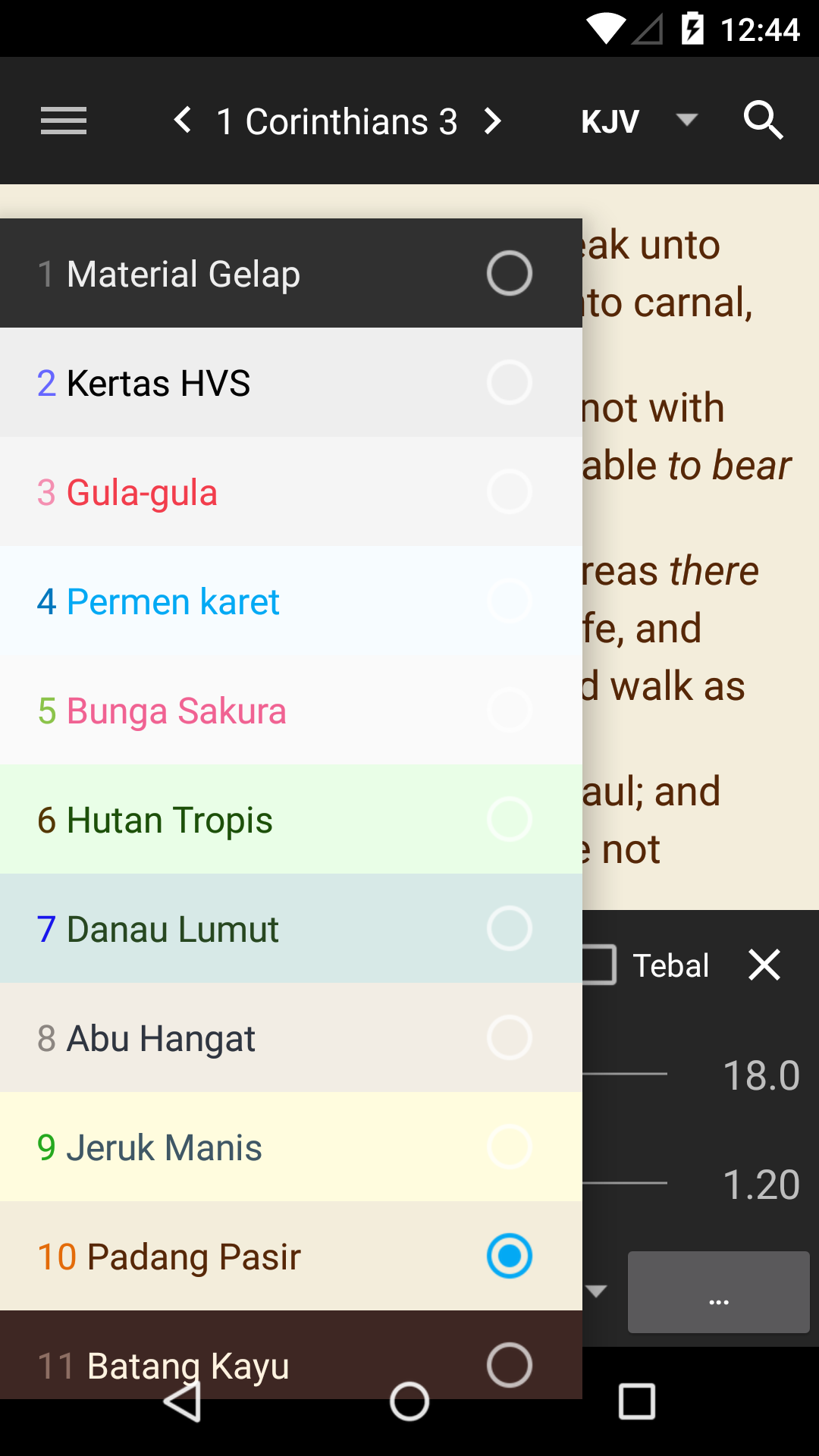The height and width of the screenshot is (1456, 819).
Task: Select the Material Gelap theme
Action: coord(291,274)
